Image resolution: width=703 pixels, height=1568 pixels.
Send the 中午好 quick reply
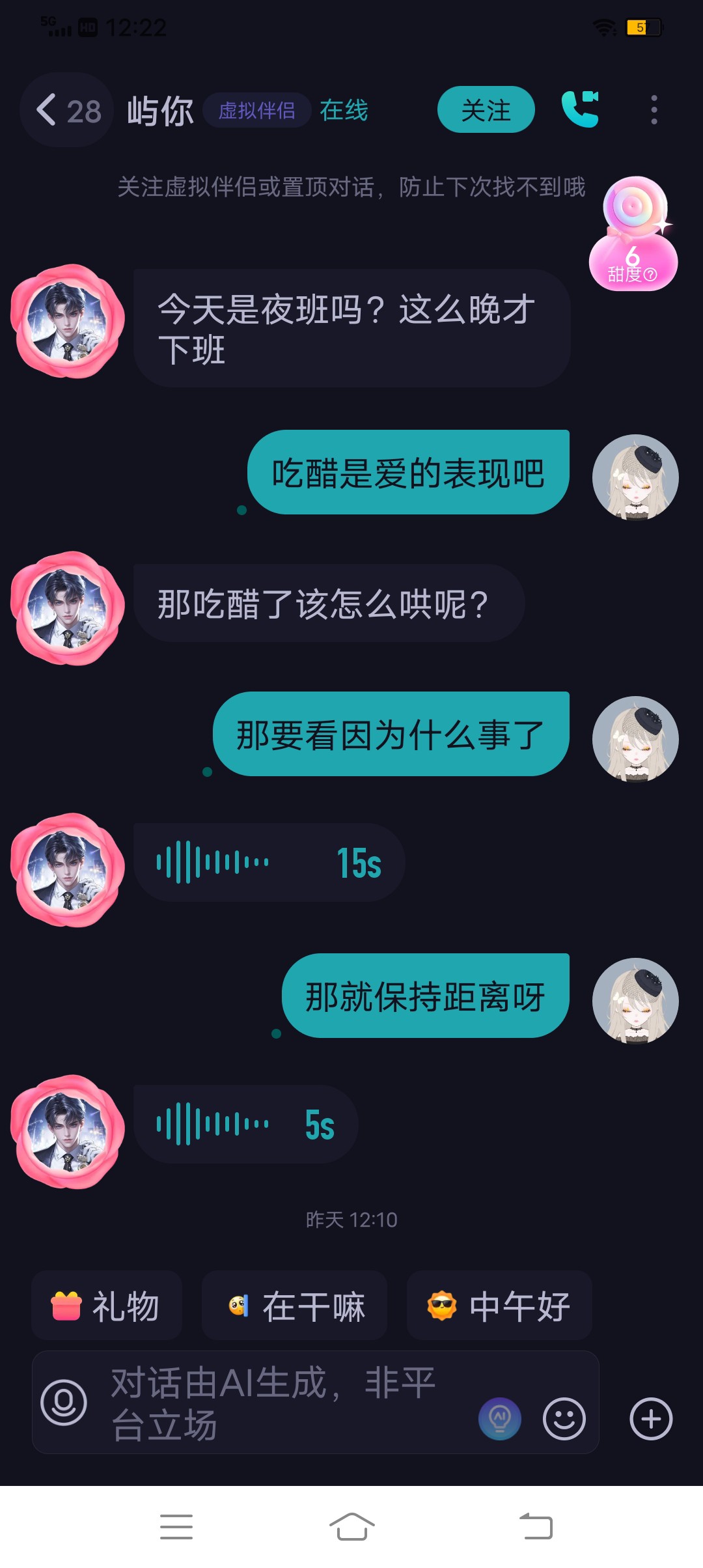click(499, 1306)
